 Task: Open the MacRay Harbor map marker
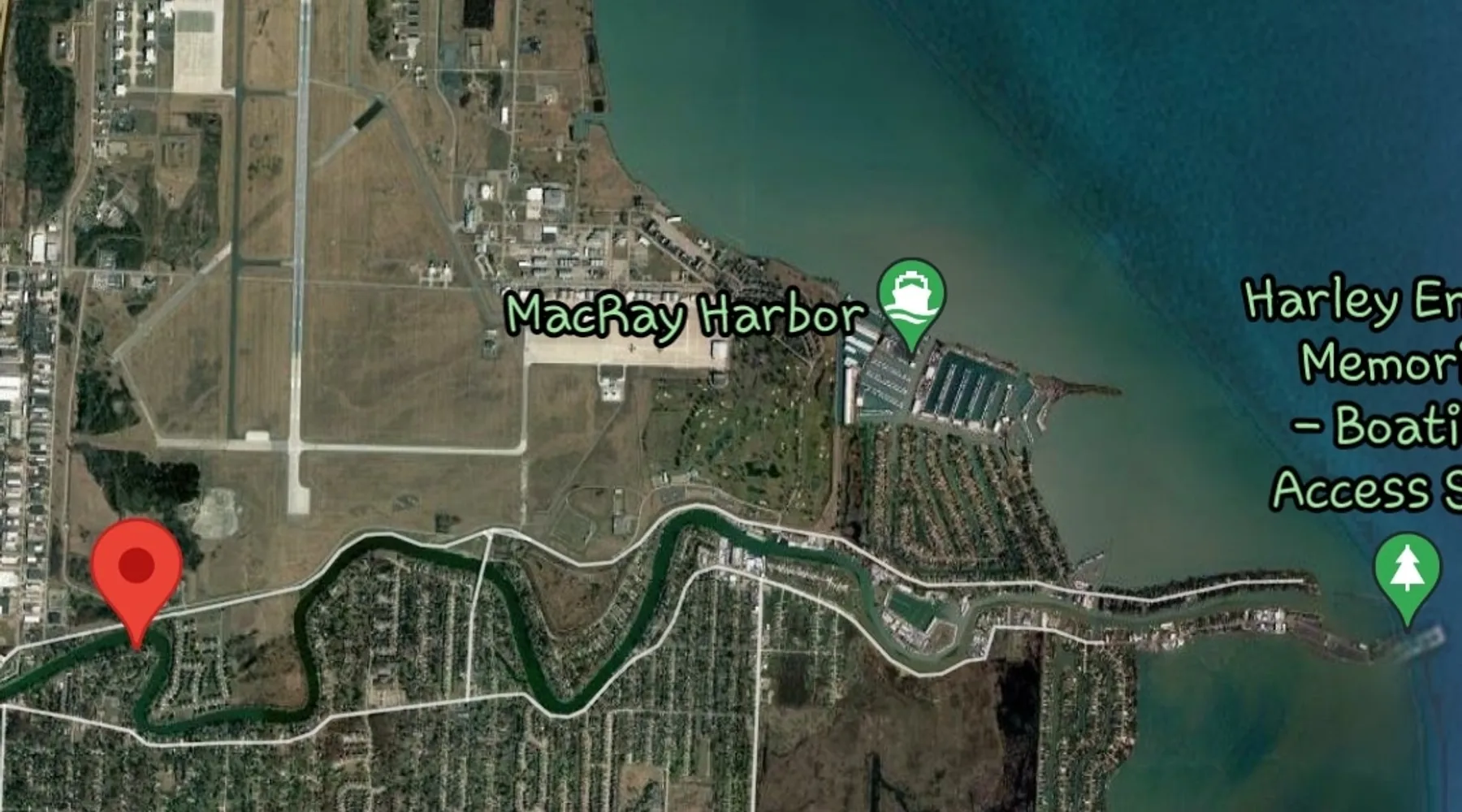point(911,297)
